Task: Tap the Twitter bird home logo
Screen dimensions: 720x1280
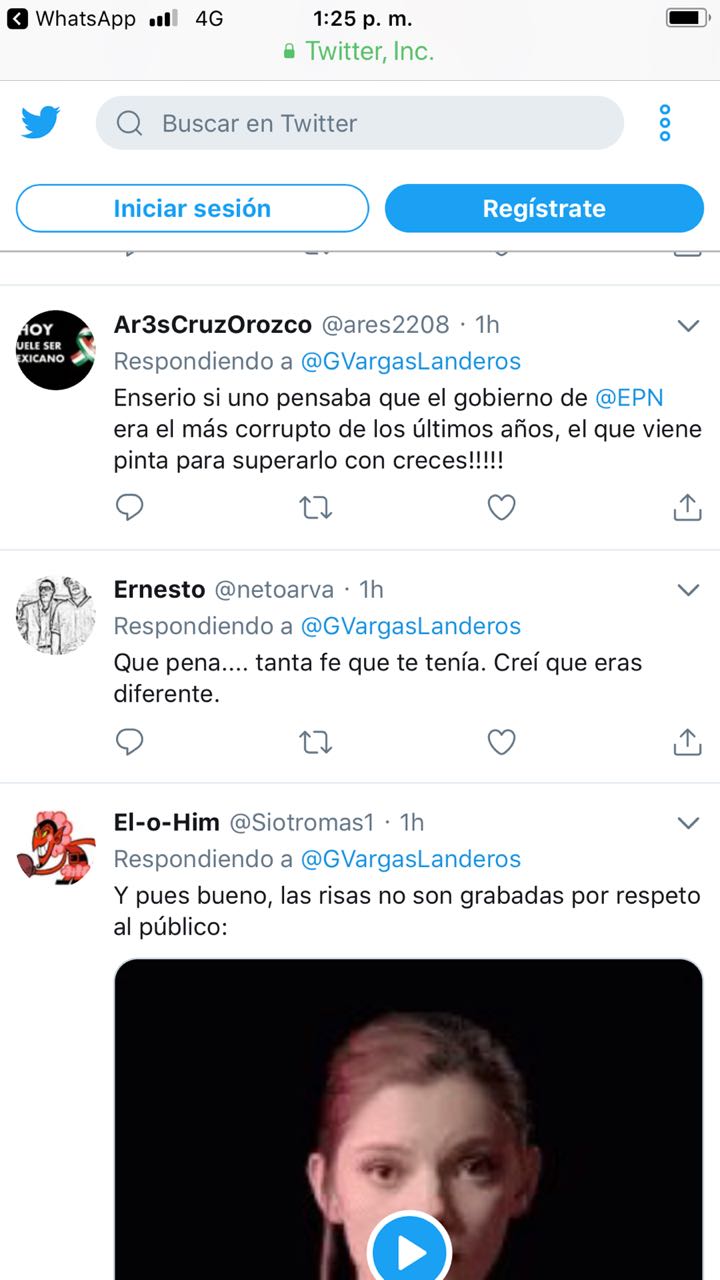Action: pos(41,123)
